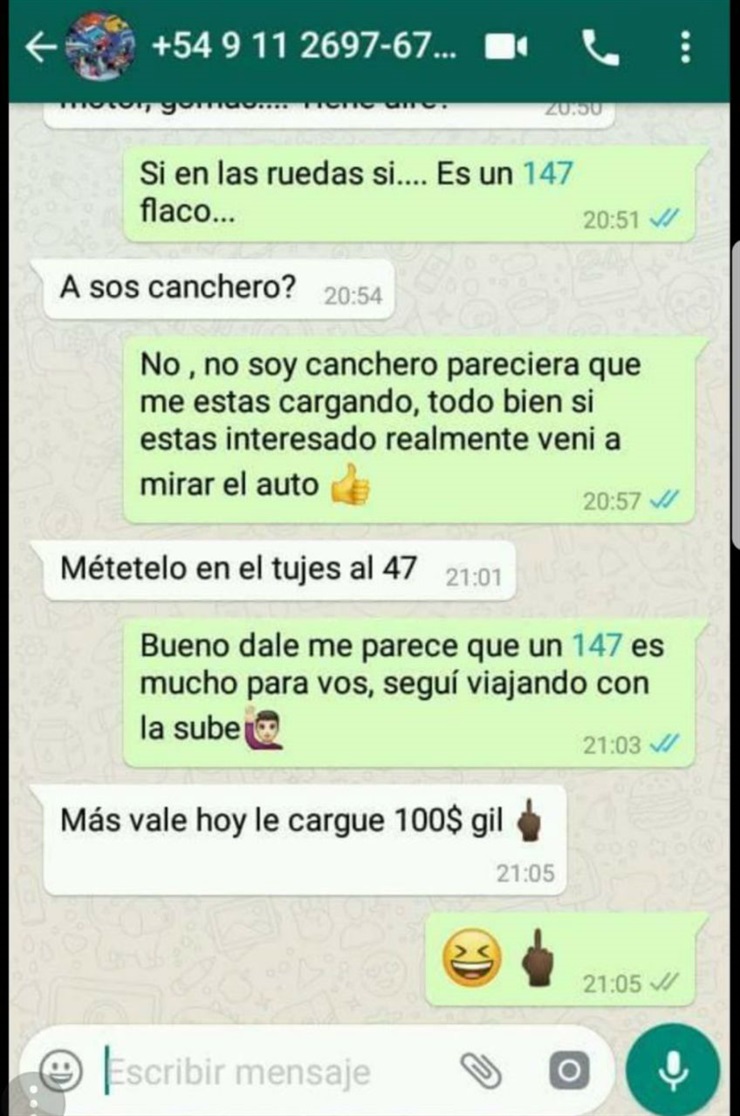The image size is (740, 1116).
Task: Go back to the chat list
Action: pyautogui.click(x=38, y=47)
